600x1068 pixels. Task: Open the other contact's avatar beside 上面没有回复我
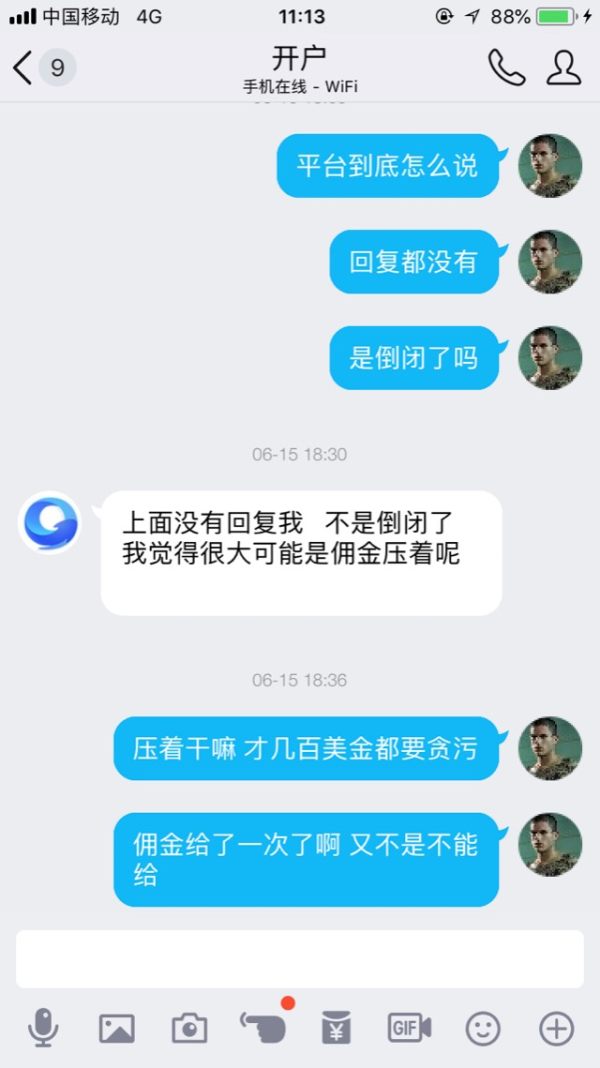[49, 521]
